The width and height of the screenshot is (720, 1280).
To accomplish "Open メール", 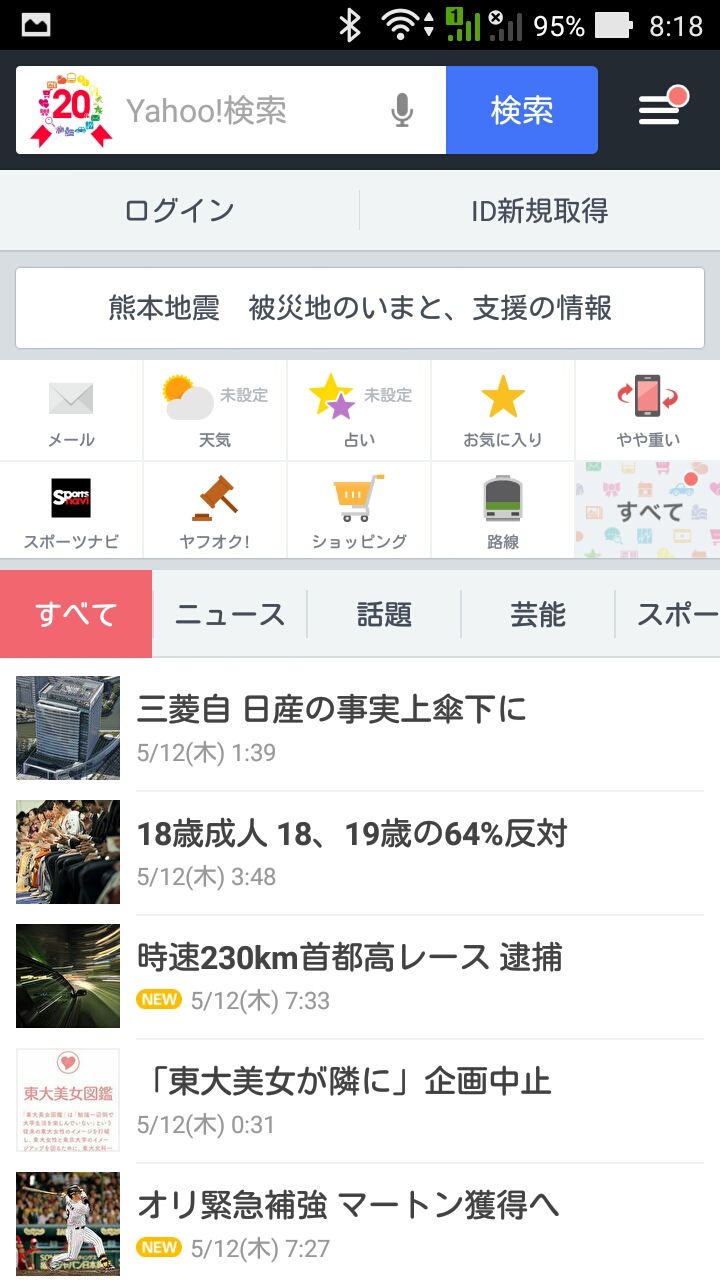I will [71, 411].
